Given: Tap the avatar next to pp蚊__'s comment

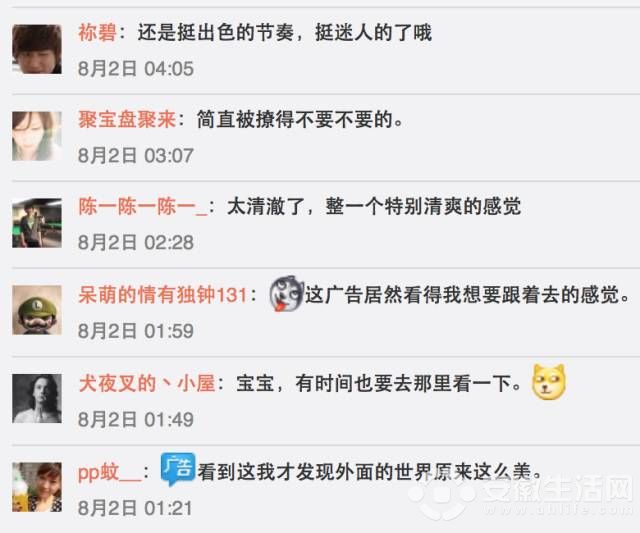Looking at the screenshot, I should pos(37,486).
